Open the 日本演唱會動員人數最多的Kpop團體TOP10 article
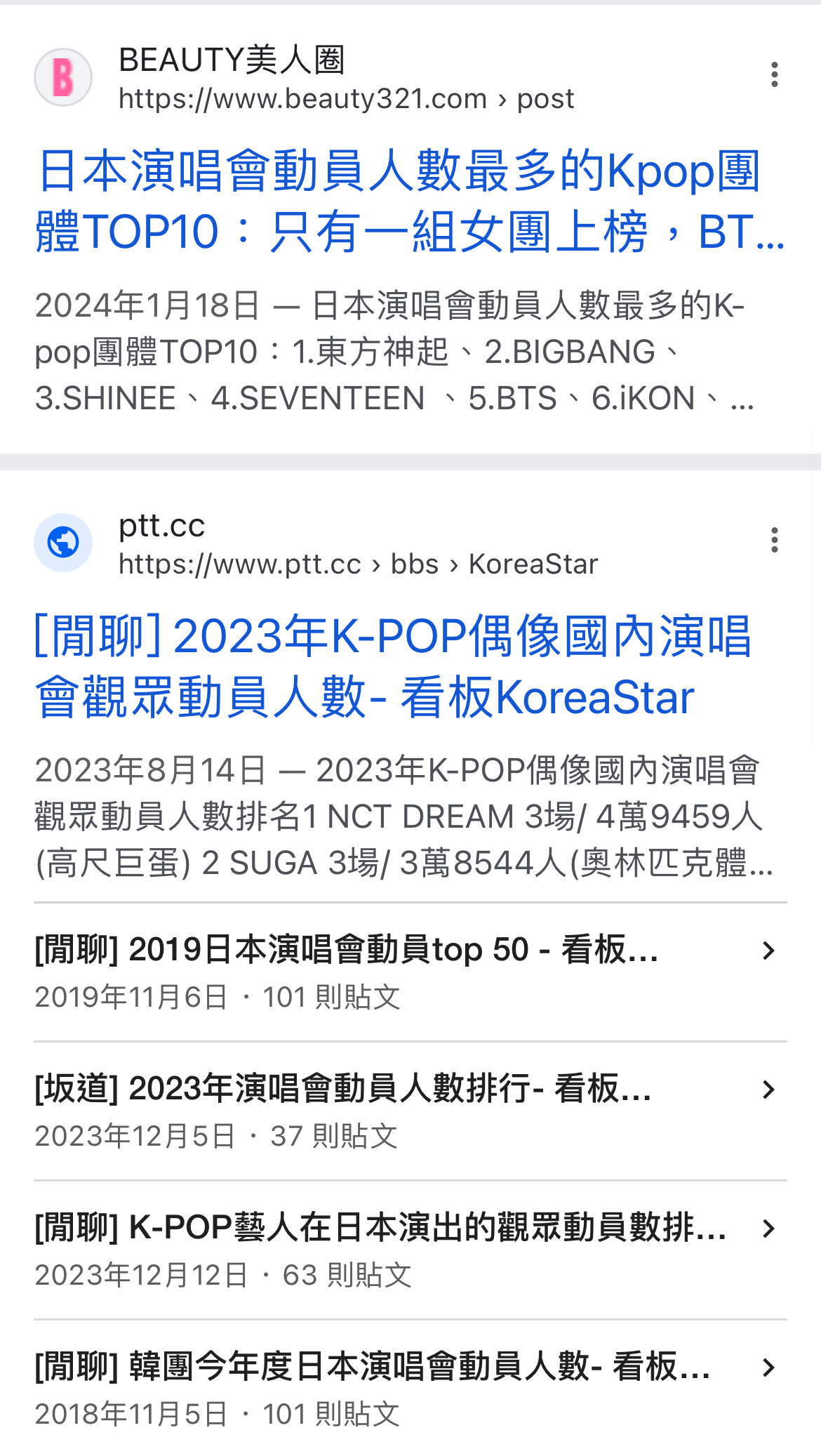 pyautogui.click(x=410, y=201)
